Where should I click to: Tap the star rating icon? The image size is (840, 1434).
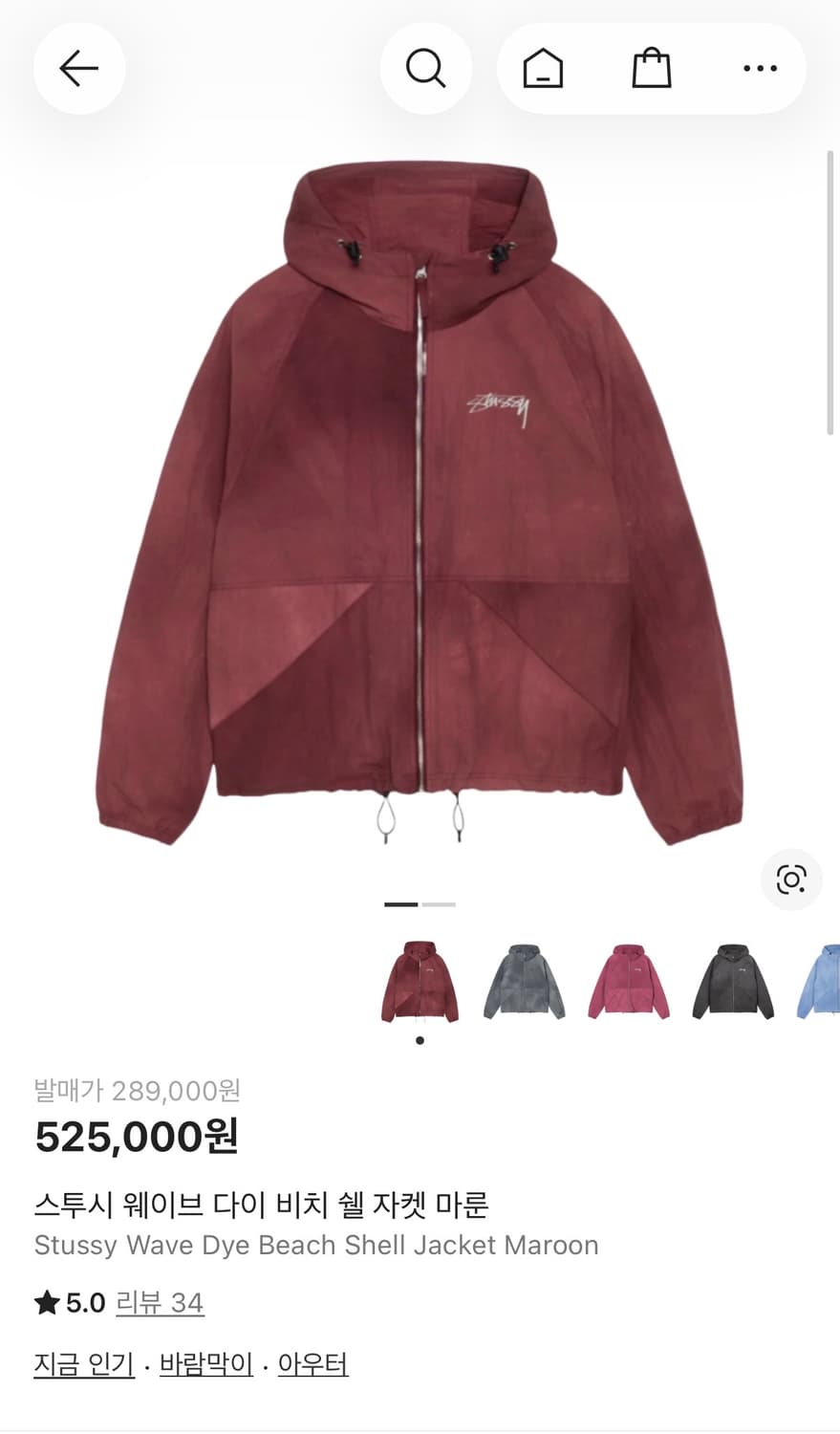(44, 1301)
